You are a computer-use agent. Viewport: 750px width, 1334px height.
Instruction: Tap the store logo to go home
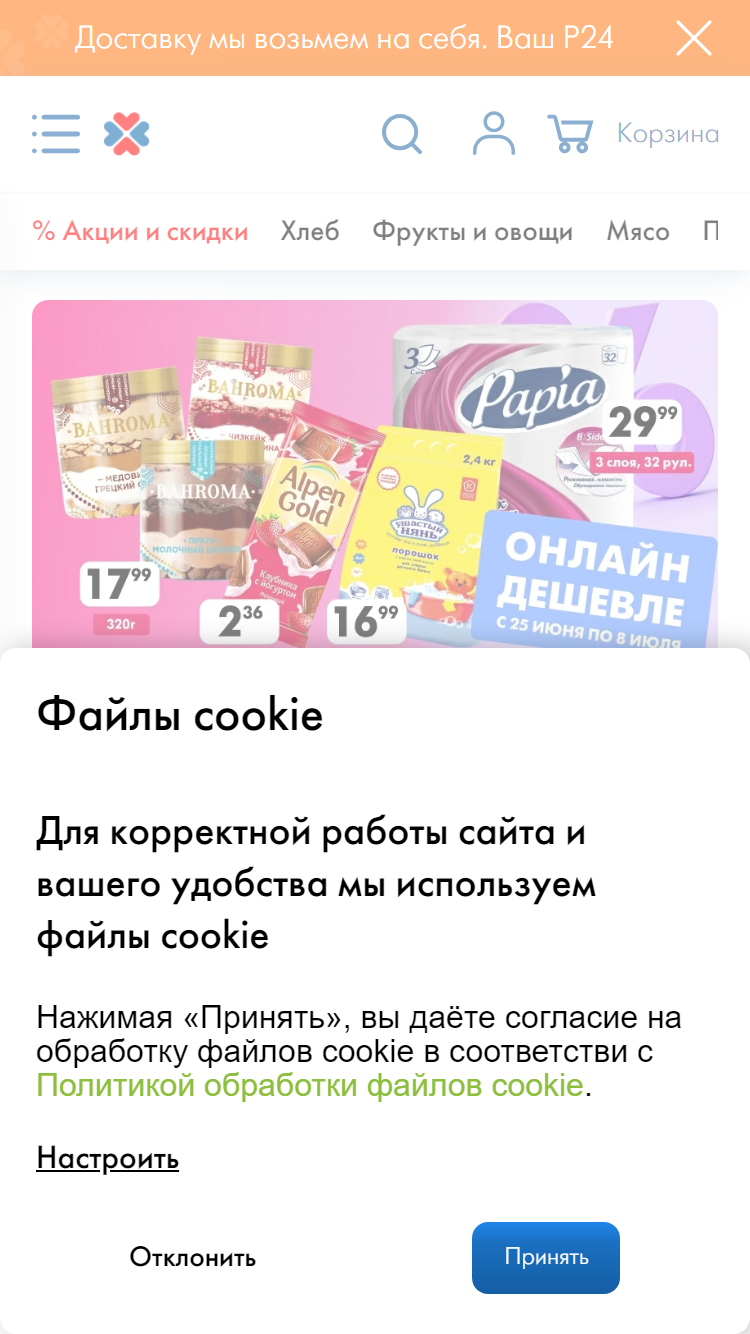(x=127, y=134)
